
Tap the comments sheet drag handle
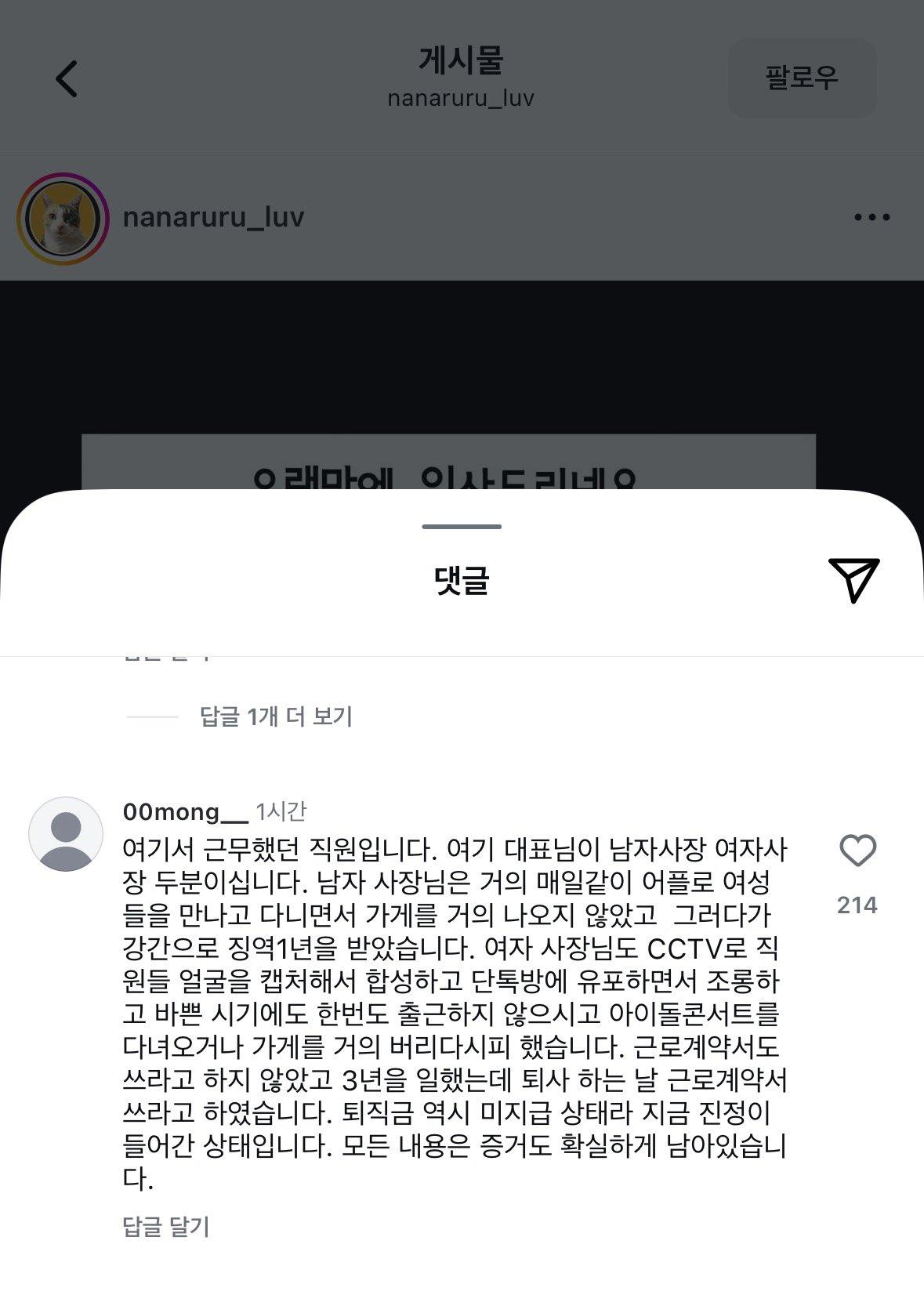coord(462,527)
